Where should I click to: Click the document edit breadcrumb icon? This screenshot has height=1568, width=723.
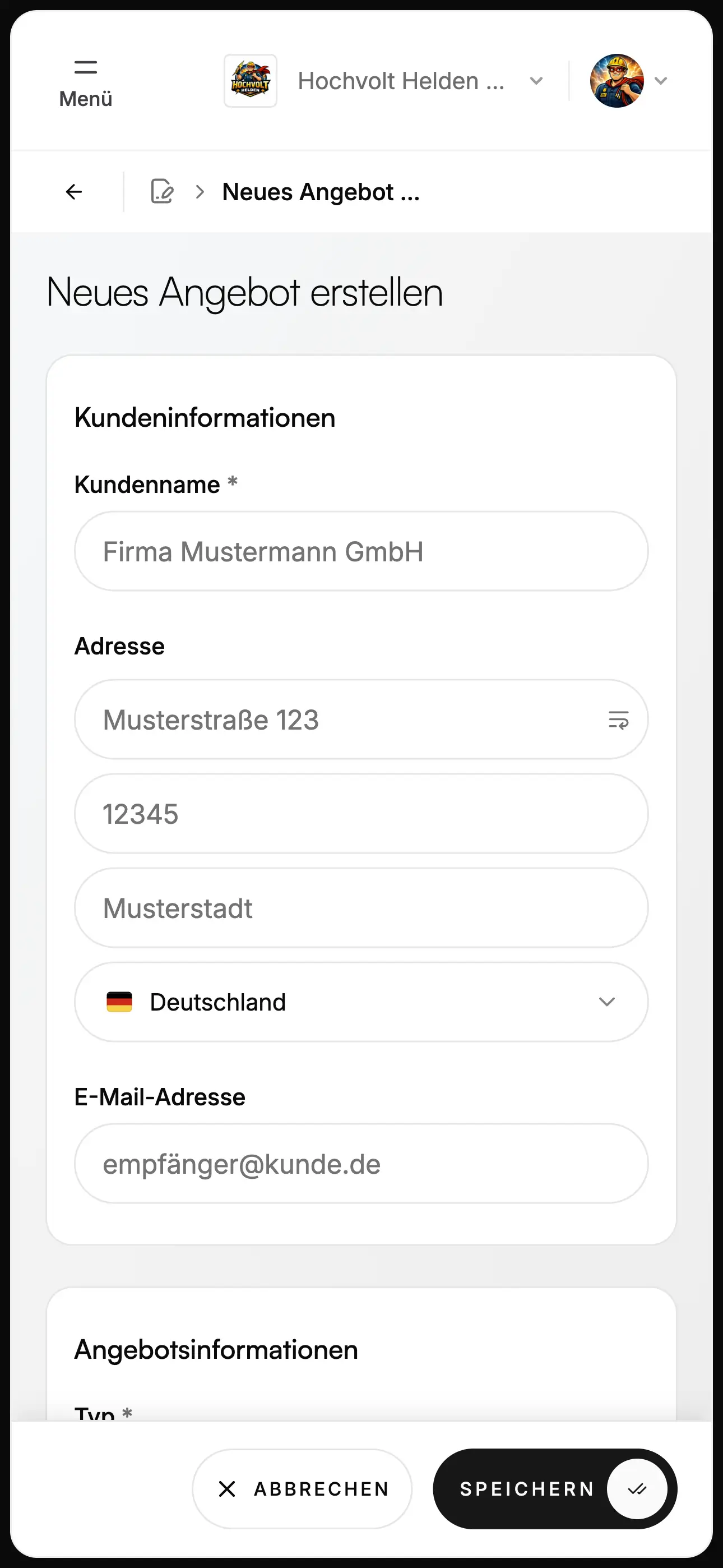[x=161, y=191]
